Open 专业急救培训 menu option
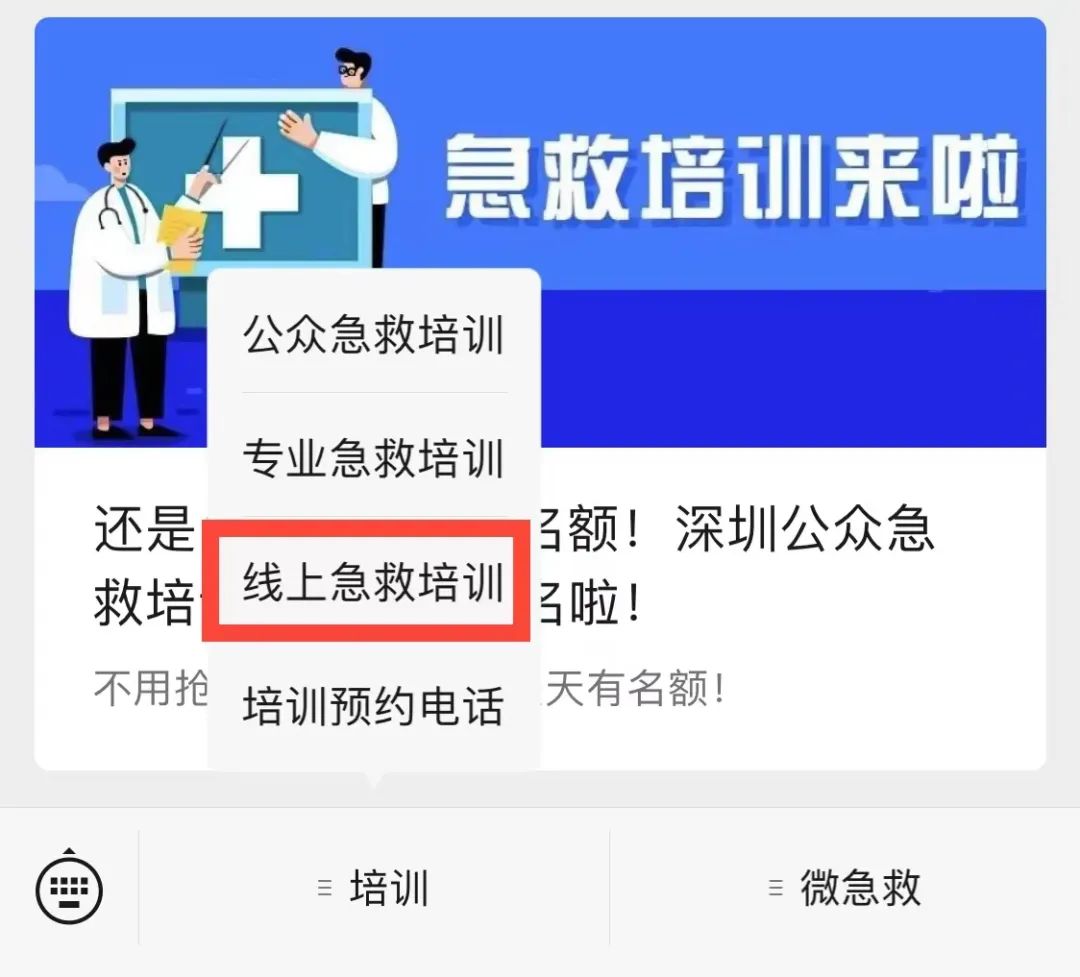This screenshot has width=1080, height=977. [x=373, y=459]
